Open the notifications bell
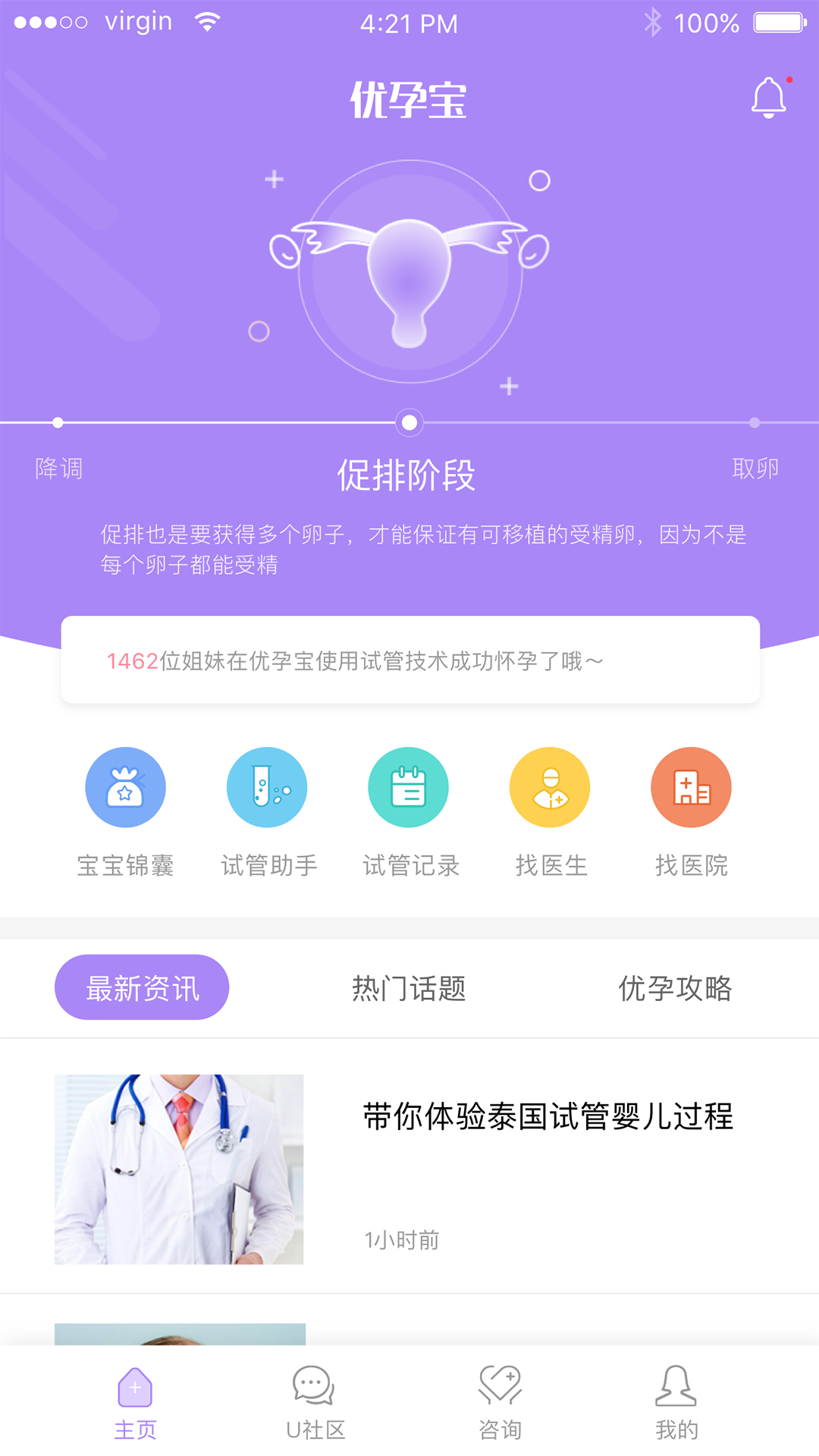This screenshot has width=819, height=1456. [x=769, y=98]
